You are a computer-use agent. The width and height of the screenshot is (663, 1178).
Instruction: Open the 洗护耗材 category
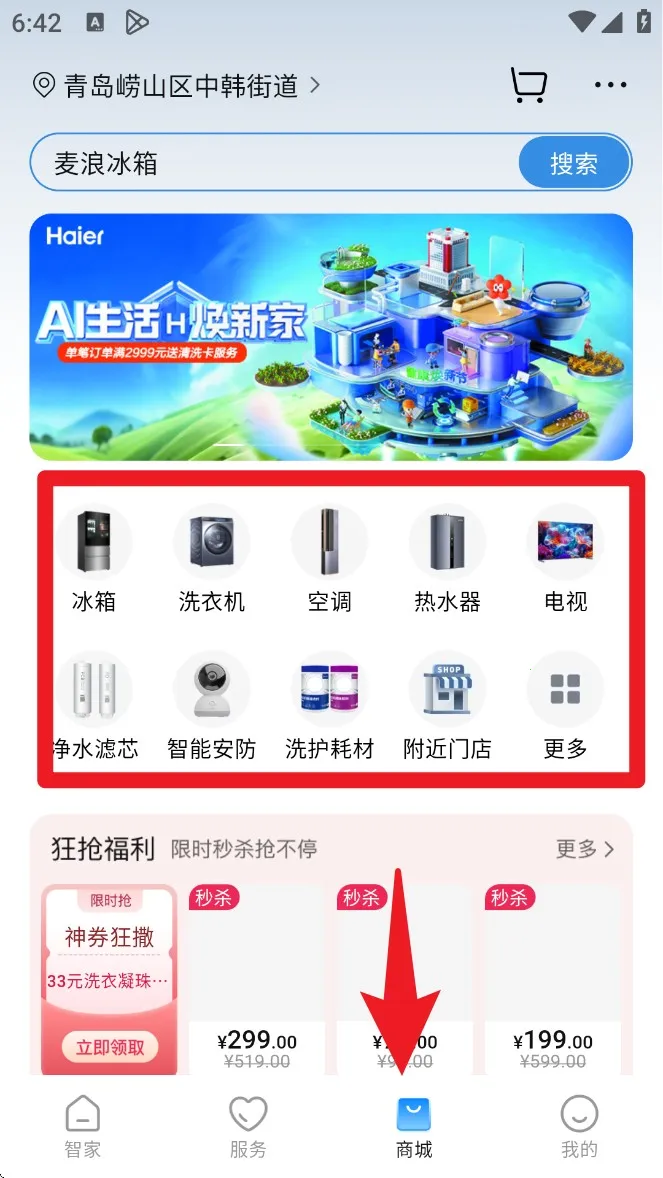pos(330,707)
